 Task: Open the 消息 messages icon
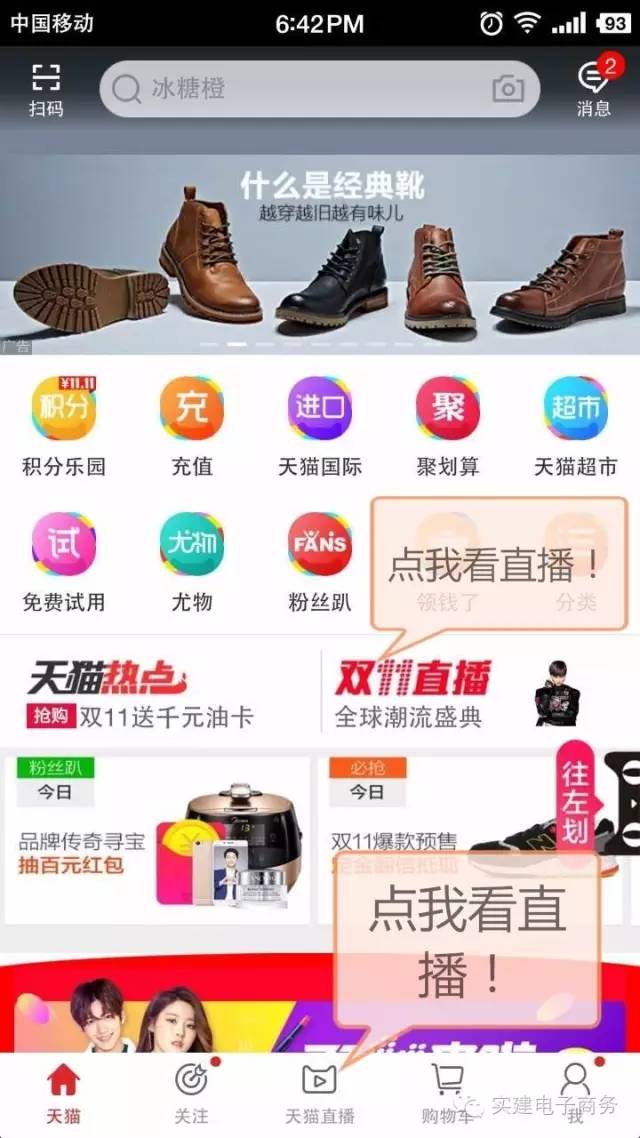tap(594, 89)
